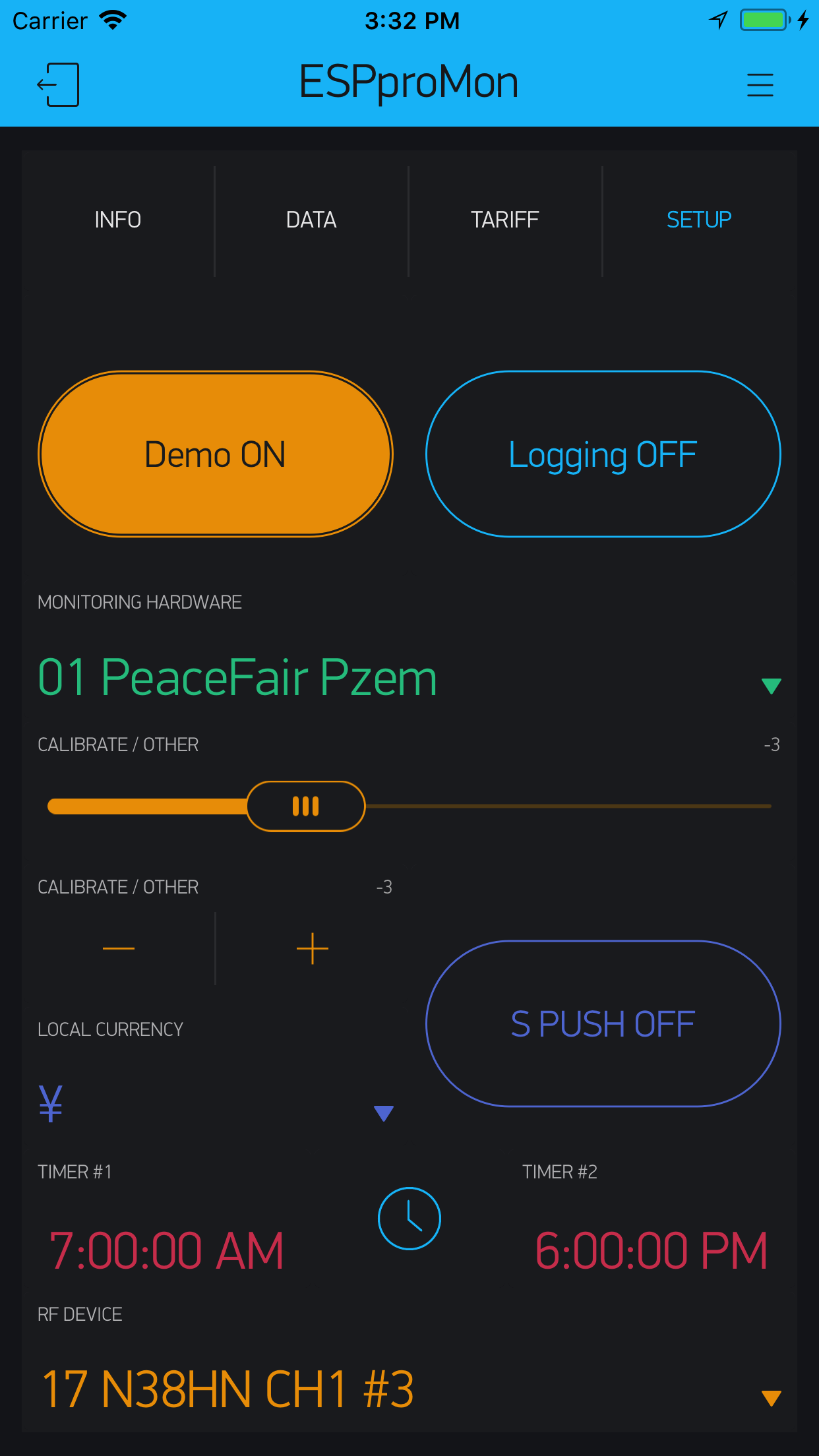Switch to the DATA tab

pyautogui.click(x=311, y=219)
